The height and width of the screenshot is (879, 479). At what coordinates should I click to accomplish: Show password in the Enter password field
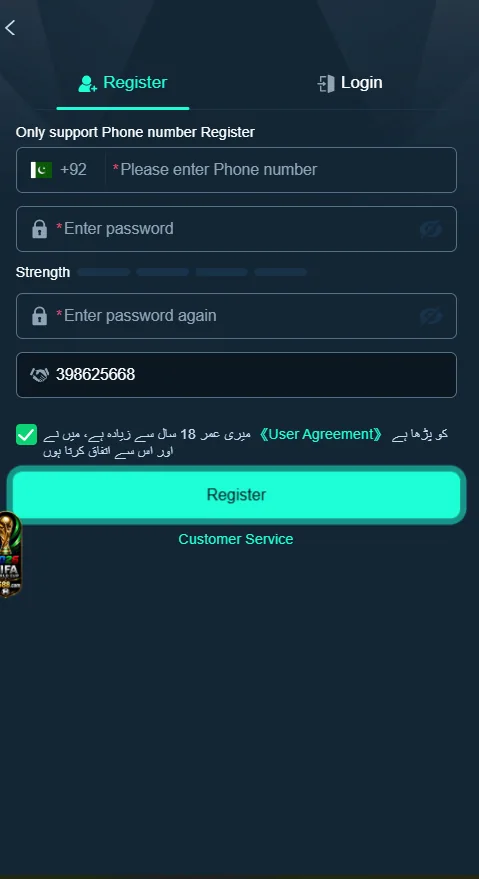[x=431, y=229]
